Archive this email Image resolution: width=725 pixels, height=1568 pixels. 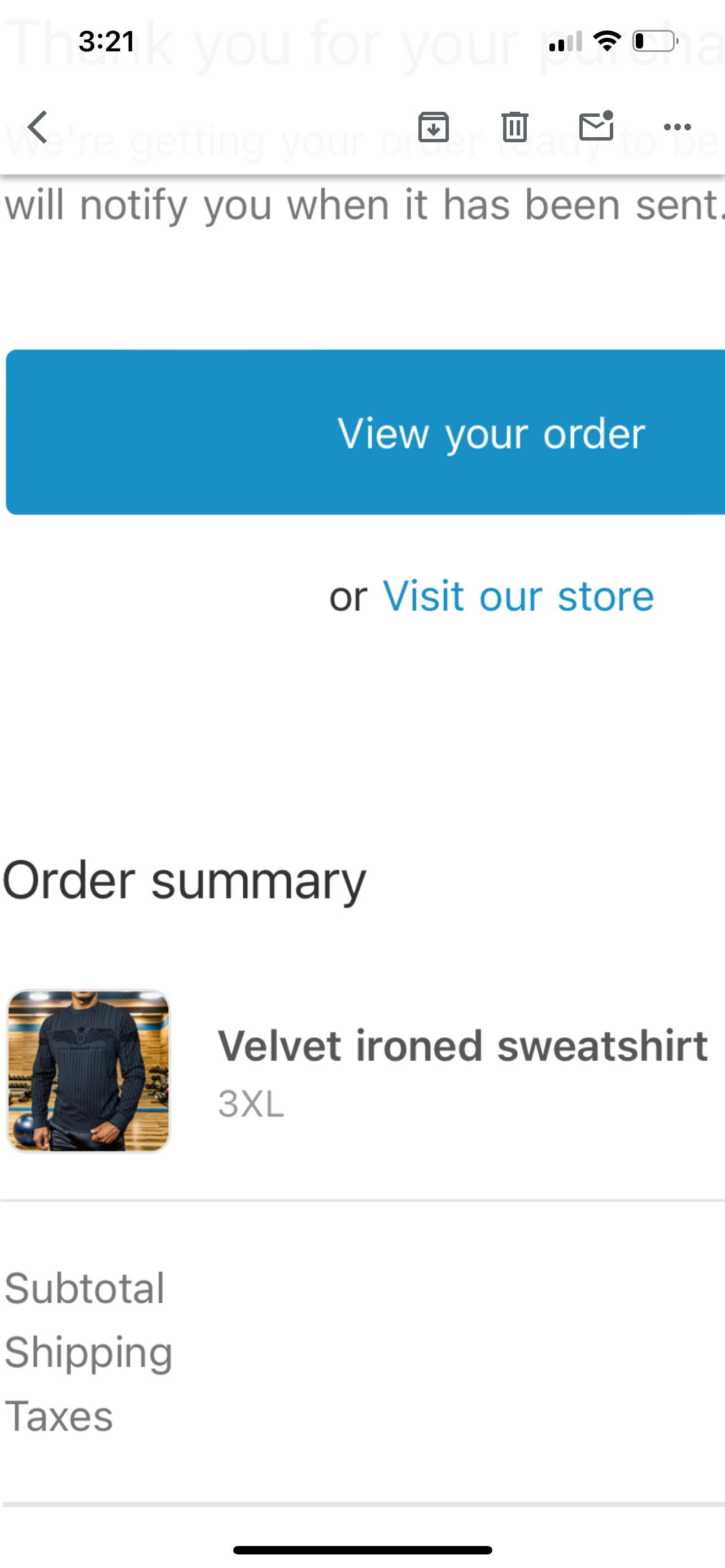coord(434,127)
